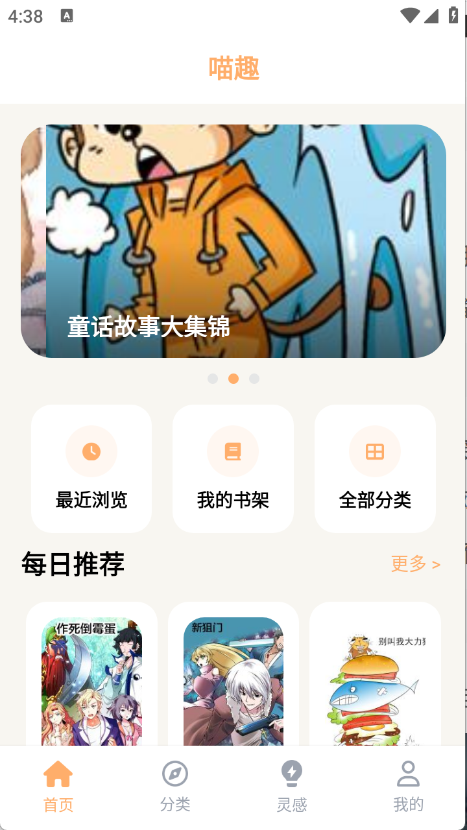Open 我的书架 bookshelf
This screenshot has height=830, width=467.
tap(233, 468)
